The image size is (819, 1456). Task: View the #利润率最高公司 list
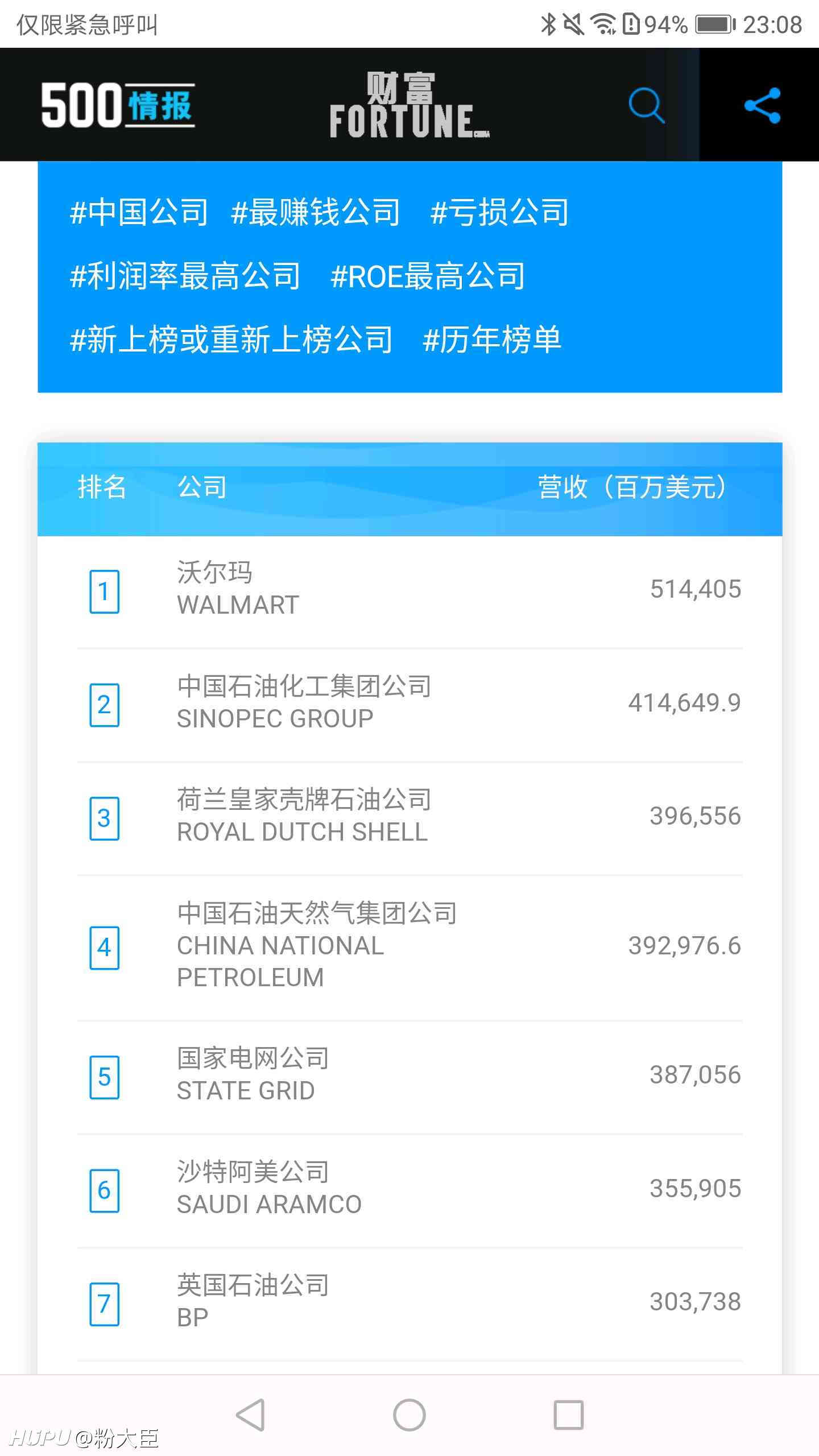point(185,276)
